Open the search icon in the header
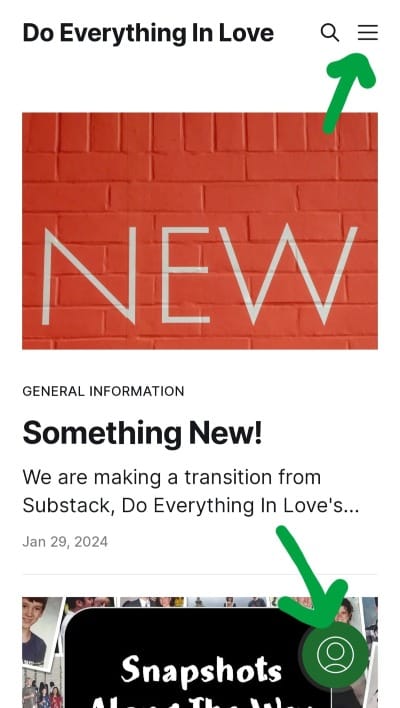Screen dimensions: 400x708 pos(330,33)
